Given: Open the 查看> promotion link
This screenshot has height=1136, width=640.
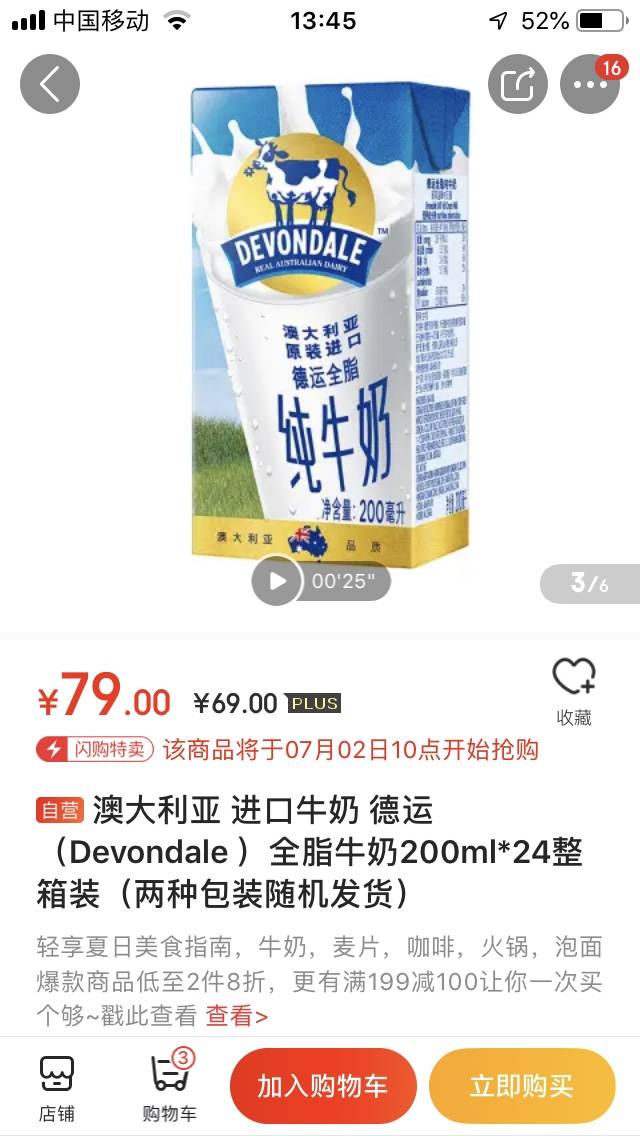Looking at the screenshot, I should [237, 1016].
